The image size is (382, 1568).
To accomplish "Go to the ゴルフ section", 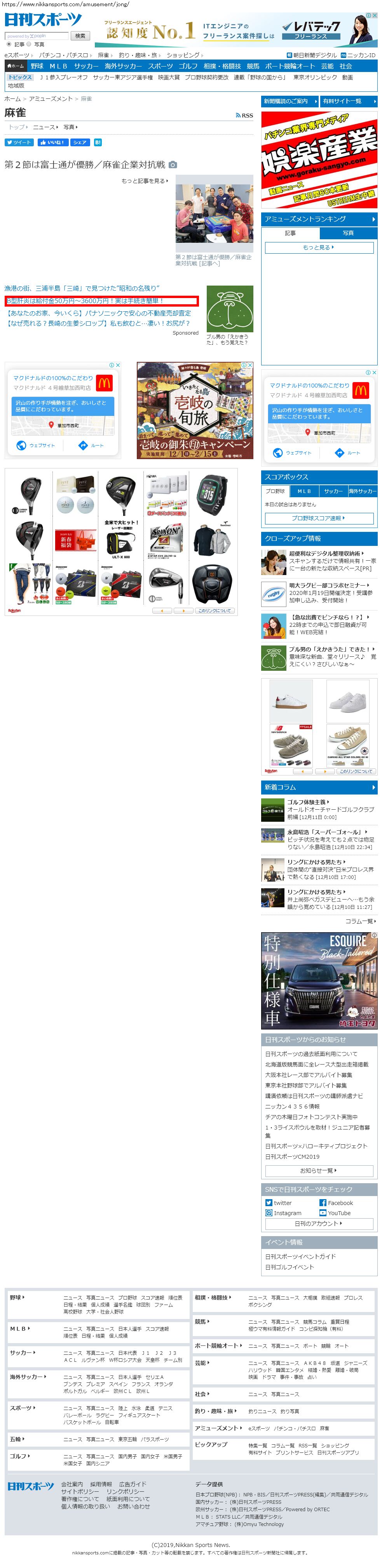I will pyautogui.click(x=187, y=66).
